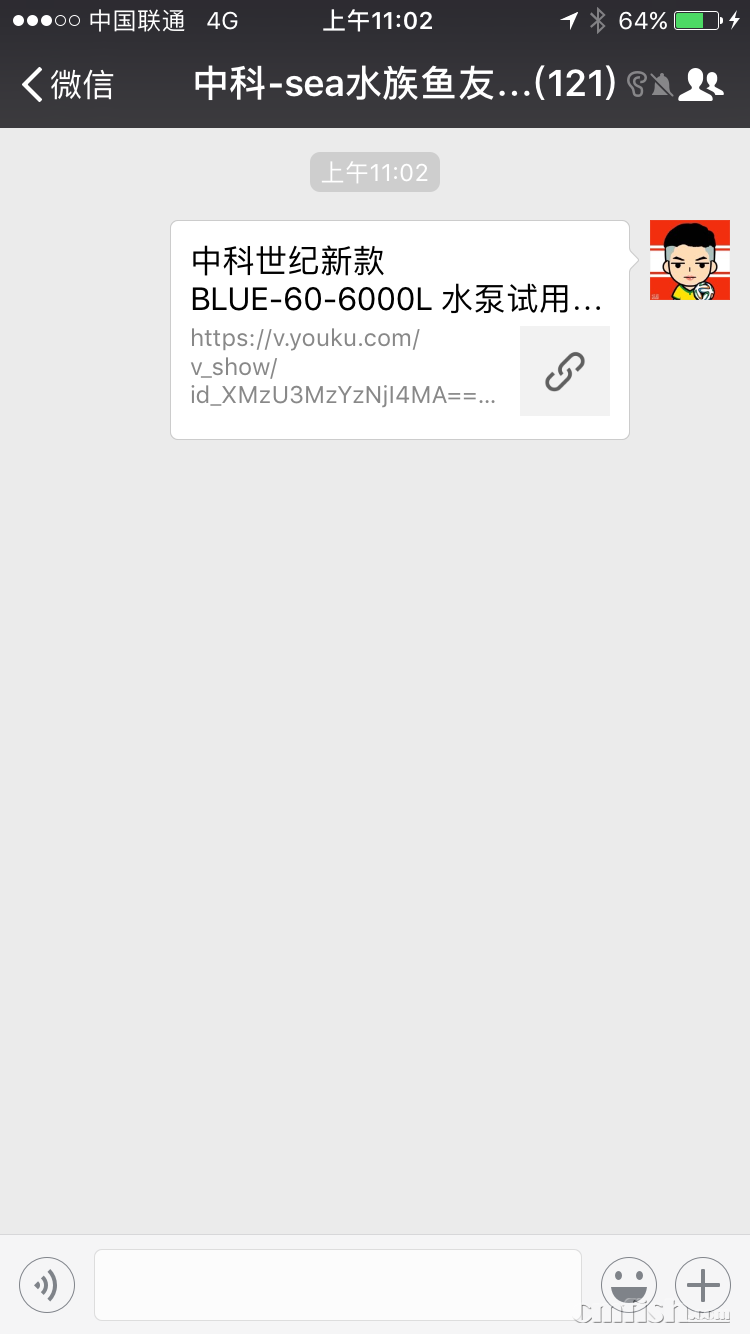Image resolution: width=750 pixels, height=1334 pixels.
Task: Open the shared Youku link card
Action: pos(399,330)
